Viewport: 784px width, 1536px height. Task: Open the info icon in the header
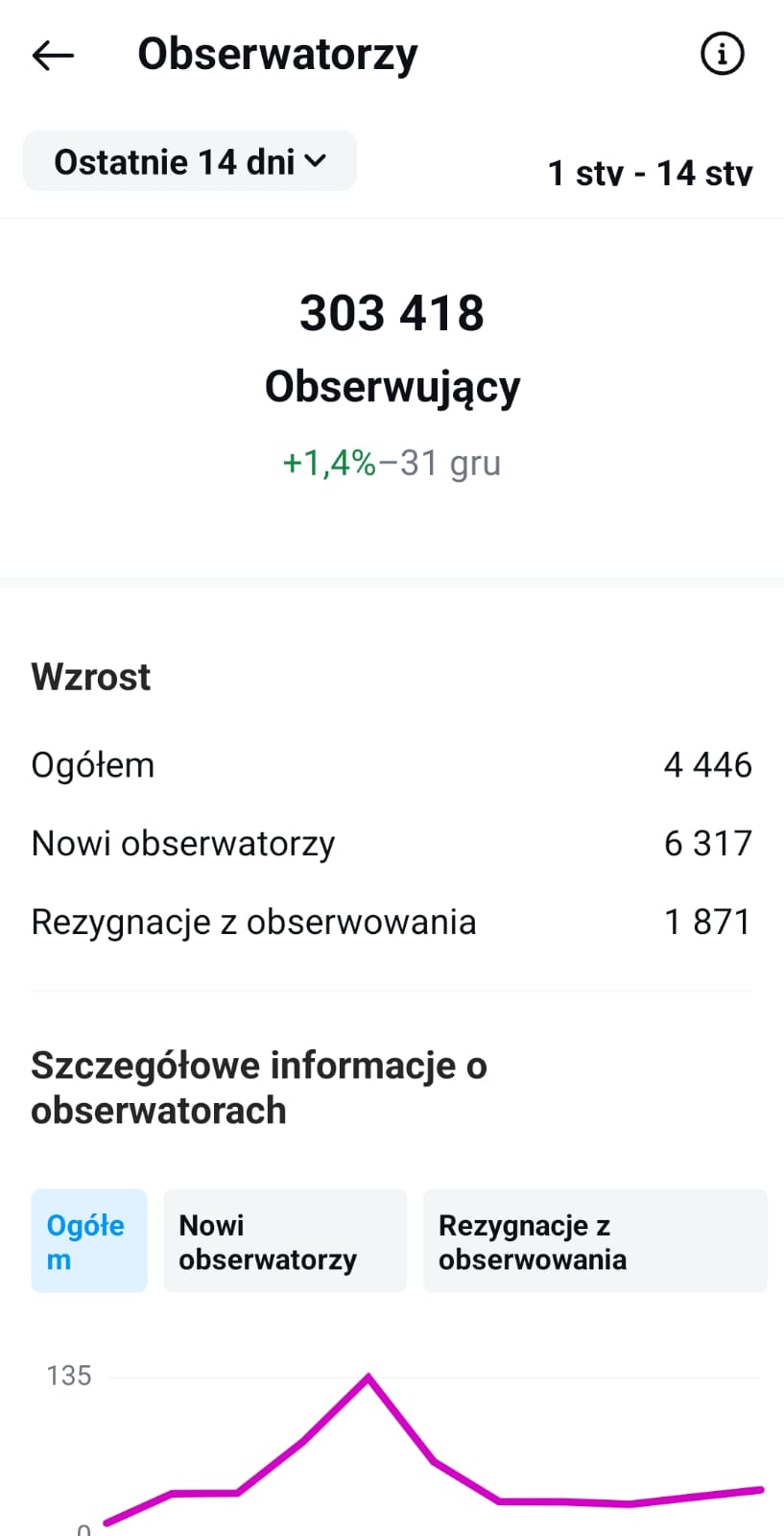tap(722, 54)
